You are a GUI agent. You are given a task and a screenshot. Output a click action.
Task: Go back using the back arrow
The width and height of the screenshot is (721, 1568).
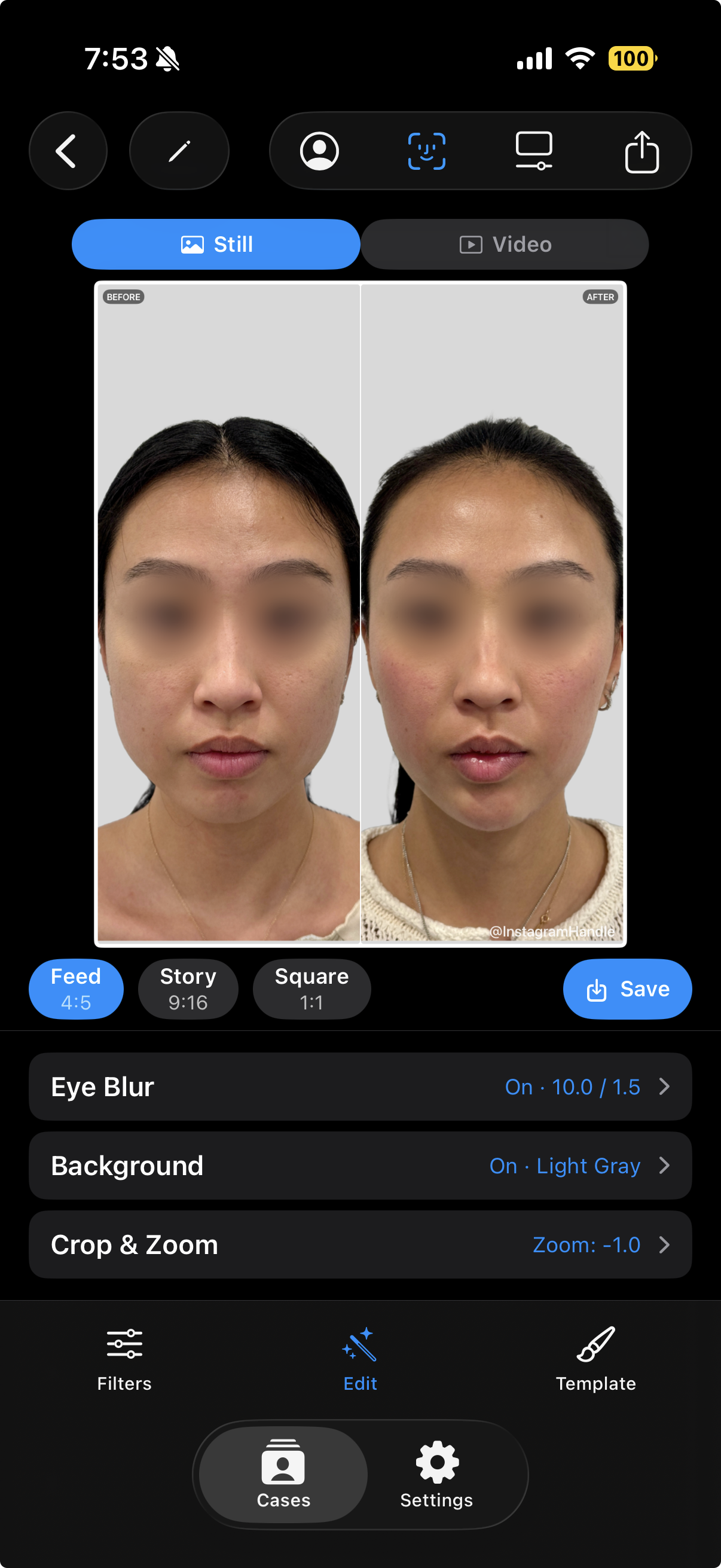[x=68, y=150]
